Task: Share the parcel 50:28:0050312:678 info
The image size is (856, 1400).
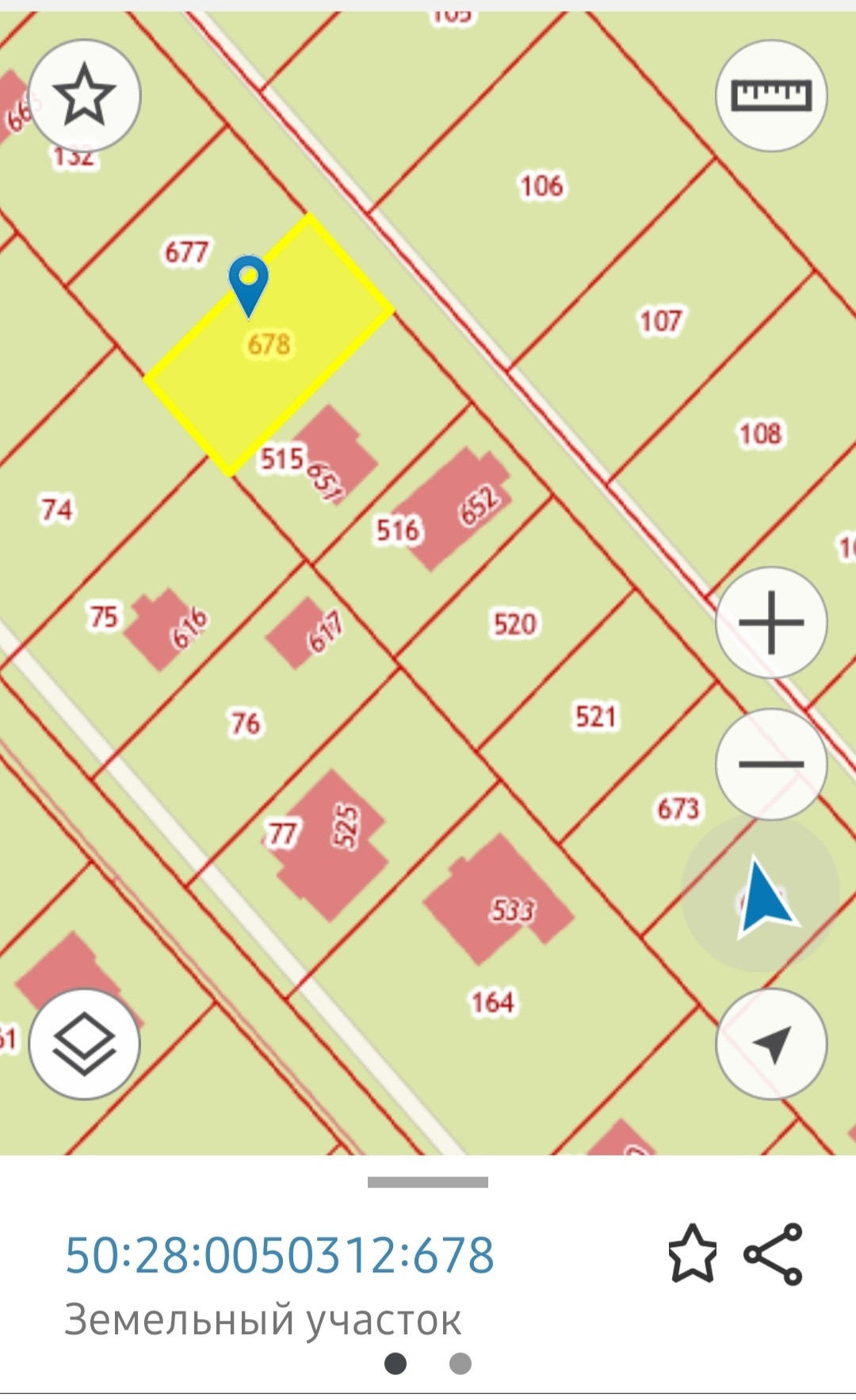Action: pyautogui.click(x=773, y=1254)
